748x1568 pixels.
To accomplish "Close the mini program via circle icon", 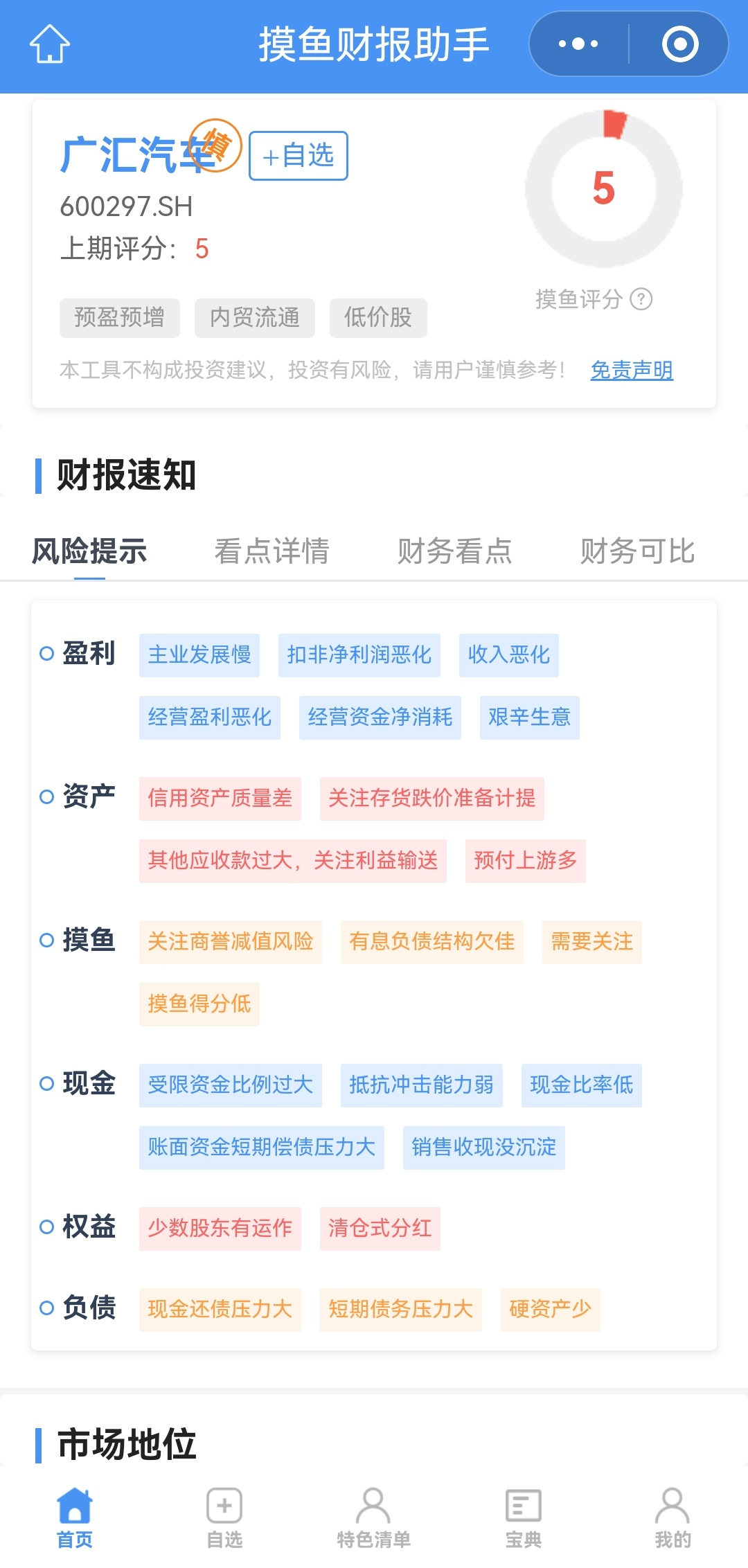I will (679, 44).
